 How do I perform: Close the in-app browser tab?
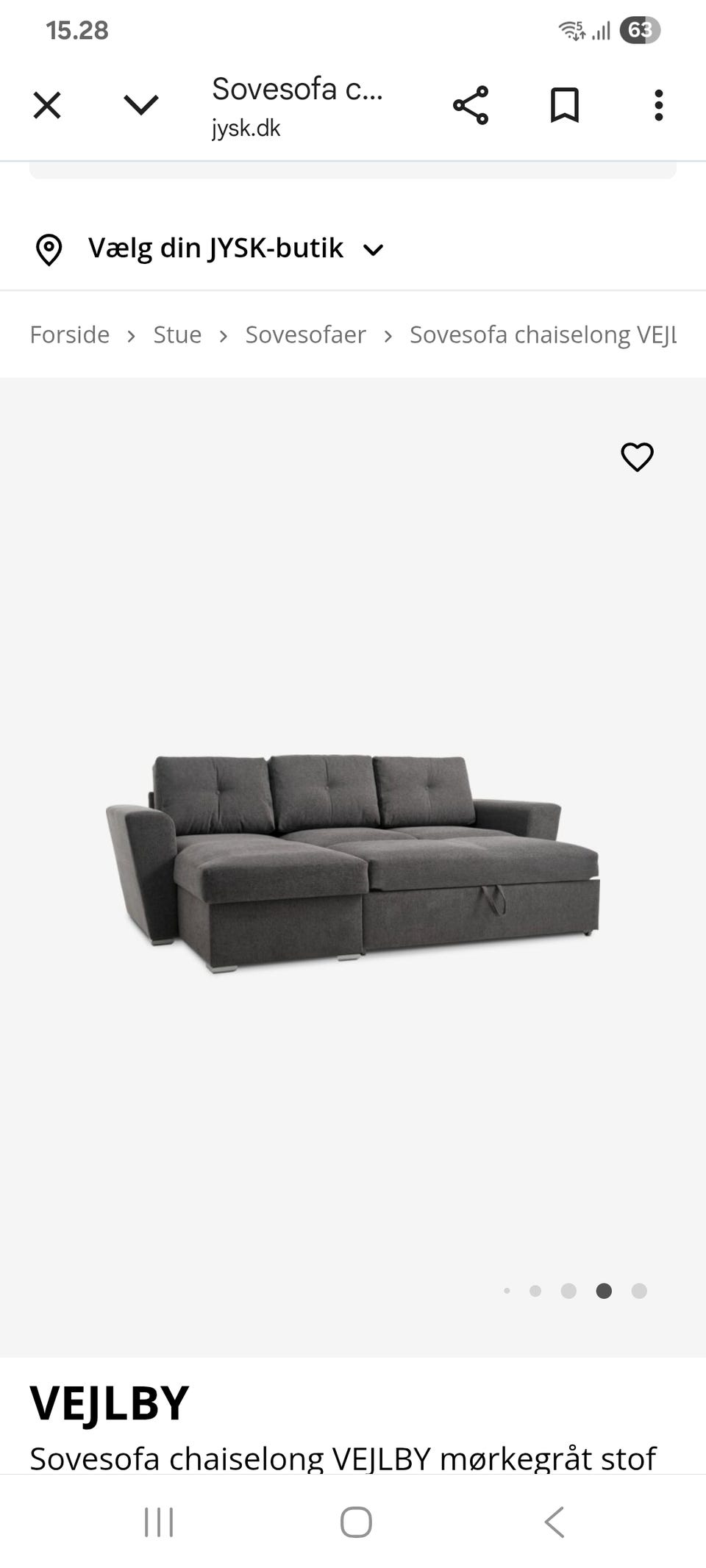(x=47, y=105)
